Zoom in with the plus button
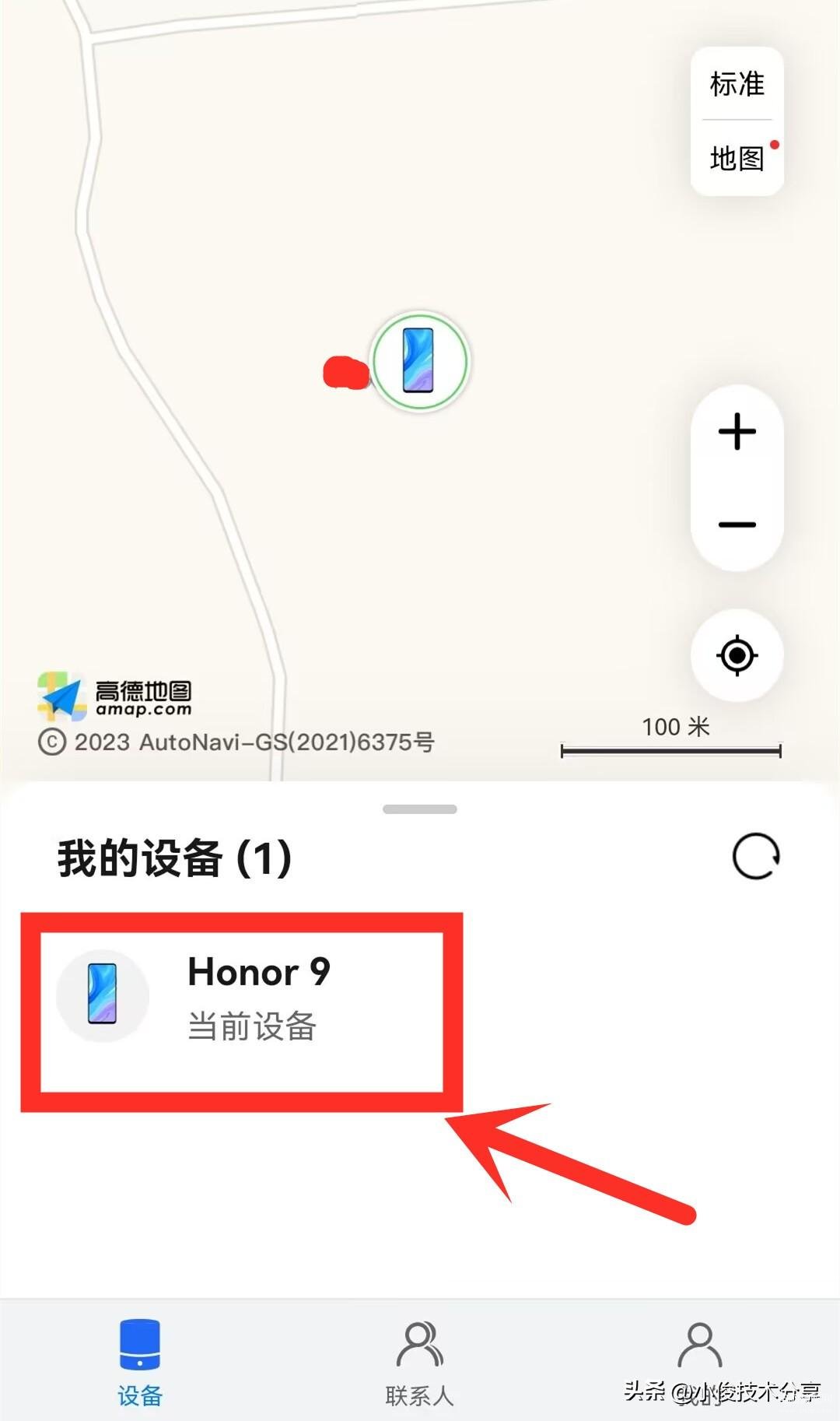The image size is (840, 1421). coord(737,432)
